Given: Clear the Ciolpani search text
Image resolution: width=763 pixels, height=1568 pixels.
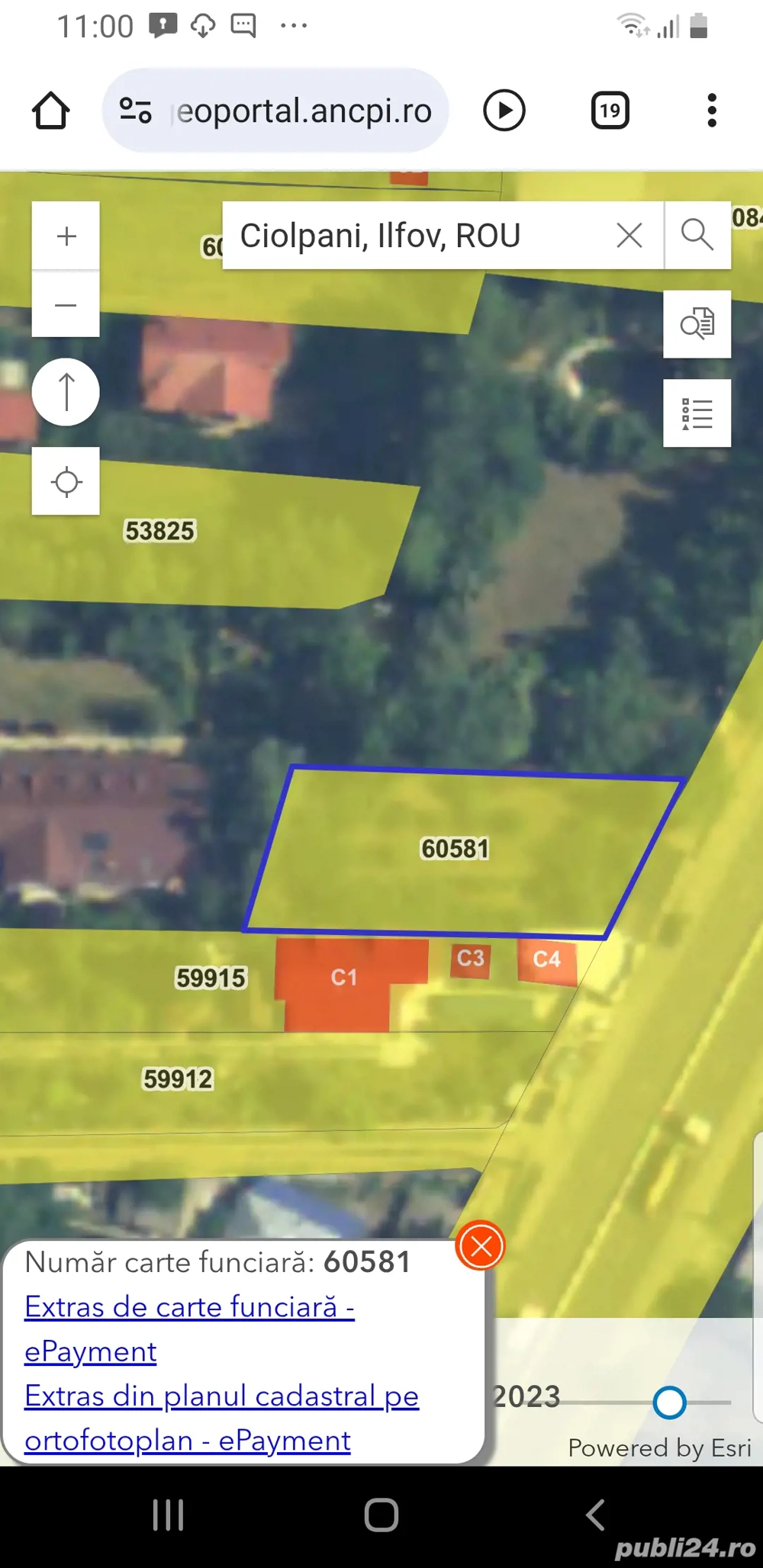Looking at the screenshot, I should (629, 235).
